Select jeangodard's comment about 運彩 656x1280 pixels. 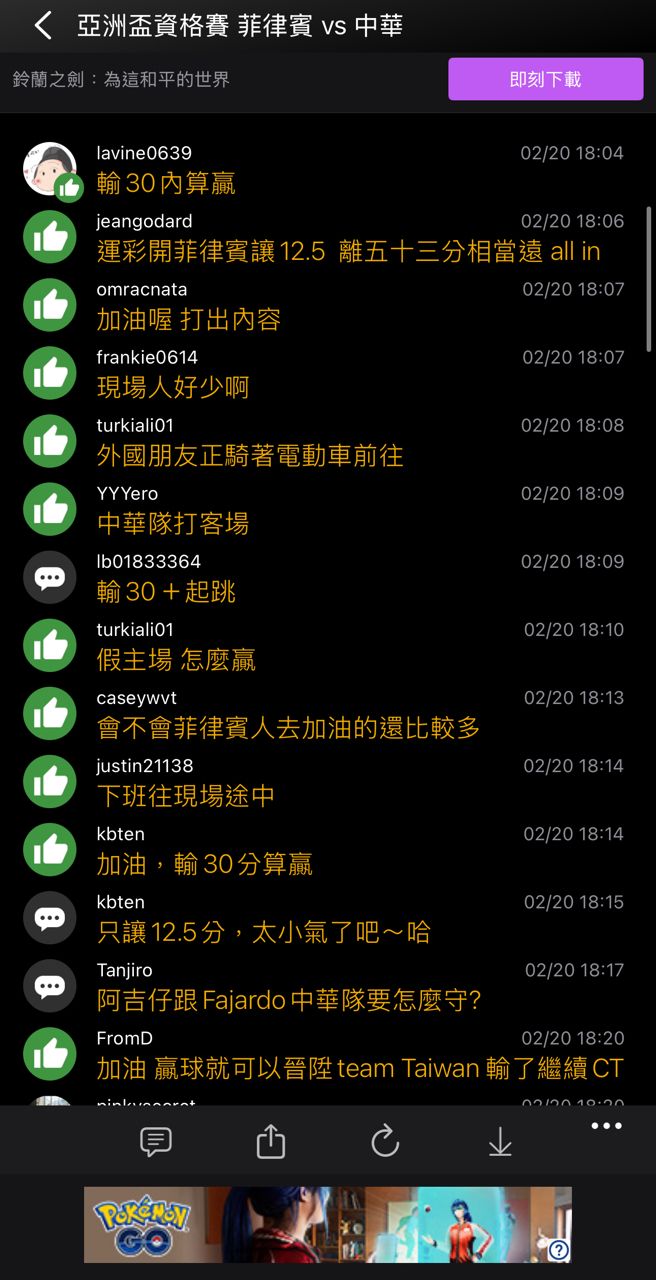pyautogui.click(x=348, y=251)
